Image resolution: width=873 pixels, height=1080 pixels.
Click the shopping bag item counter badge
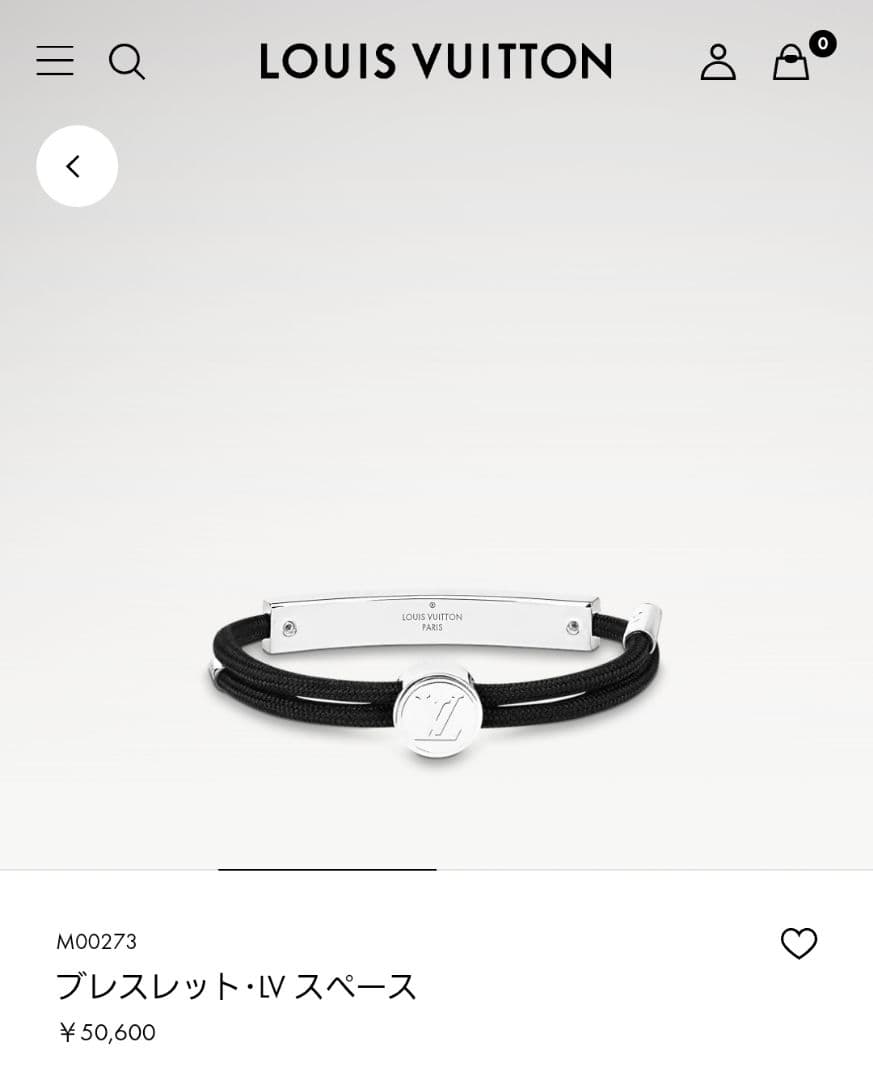pos(822,45)
